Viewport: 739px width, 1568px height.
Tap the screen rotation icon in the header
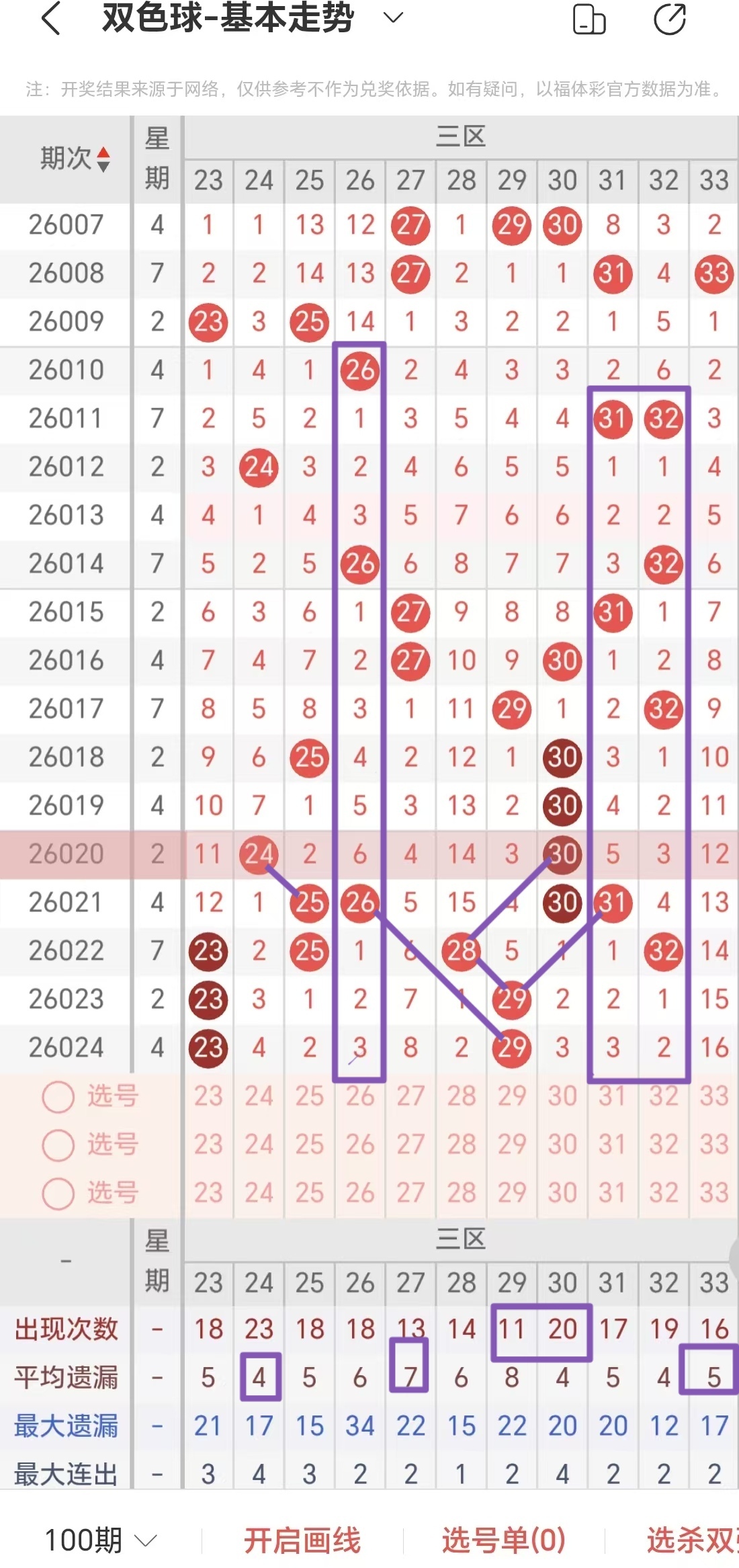point(589,19)
